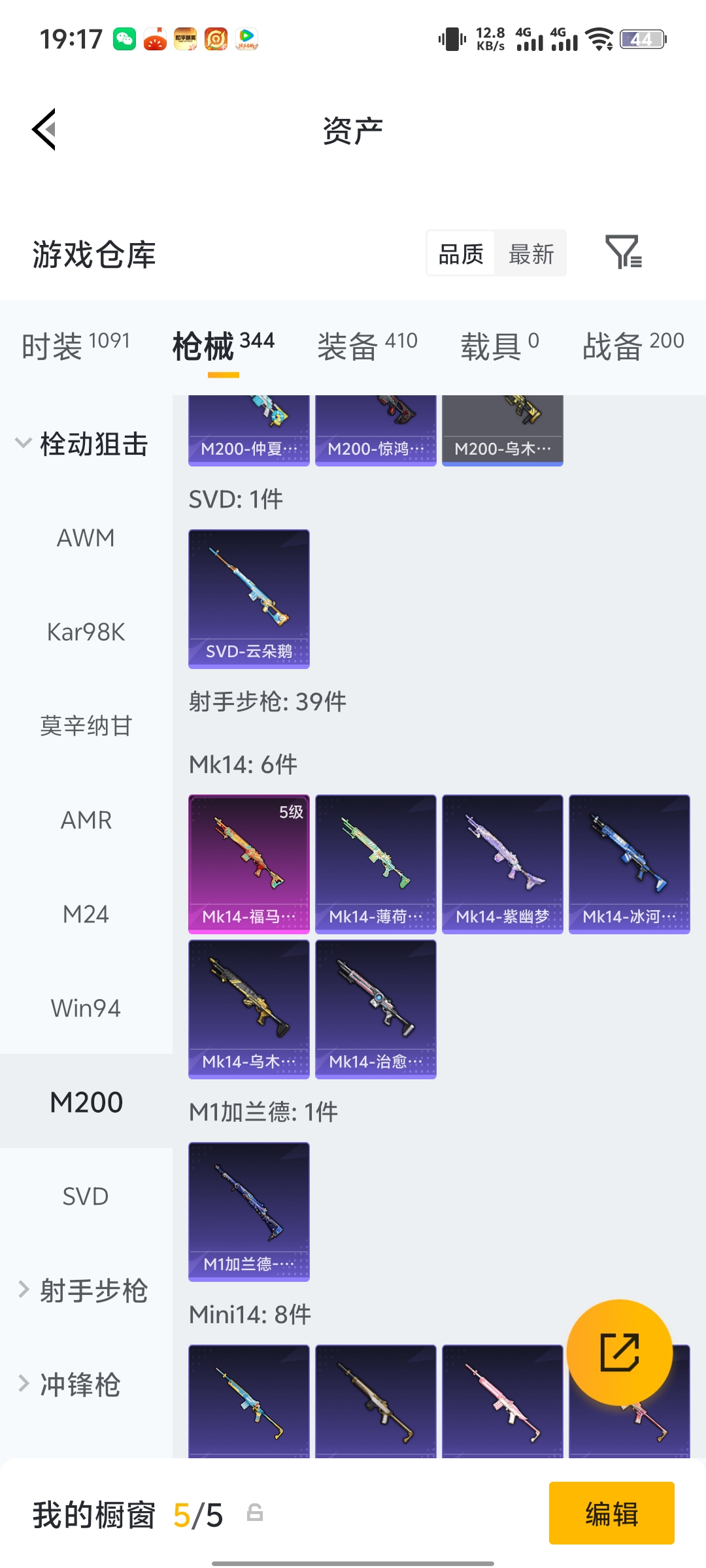Screen dimensions: 706x1568
Task: Go back using the top-left arrow
Action: (x=44, y=129)
